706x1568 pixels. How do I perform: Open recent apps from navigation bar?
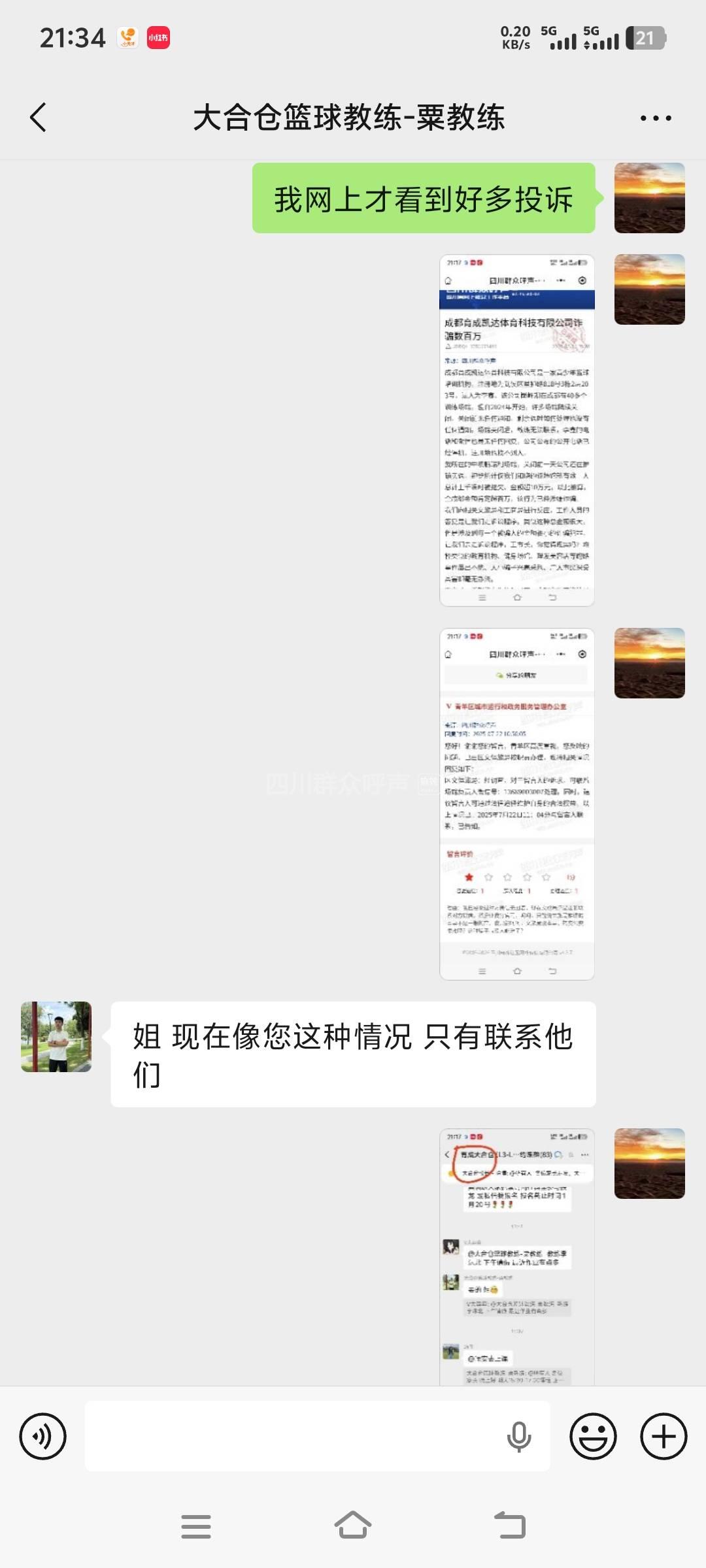195,1526
